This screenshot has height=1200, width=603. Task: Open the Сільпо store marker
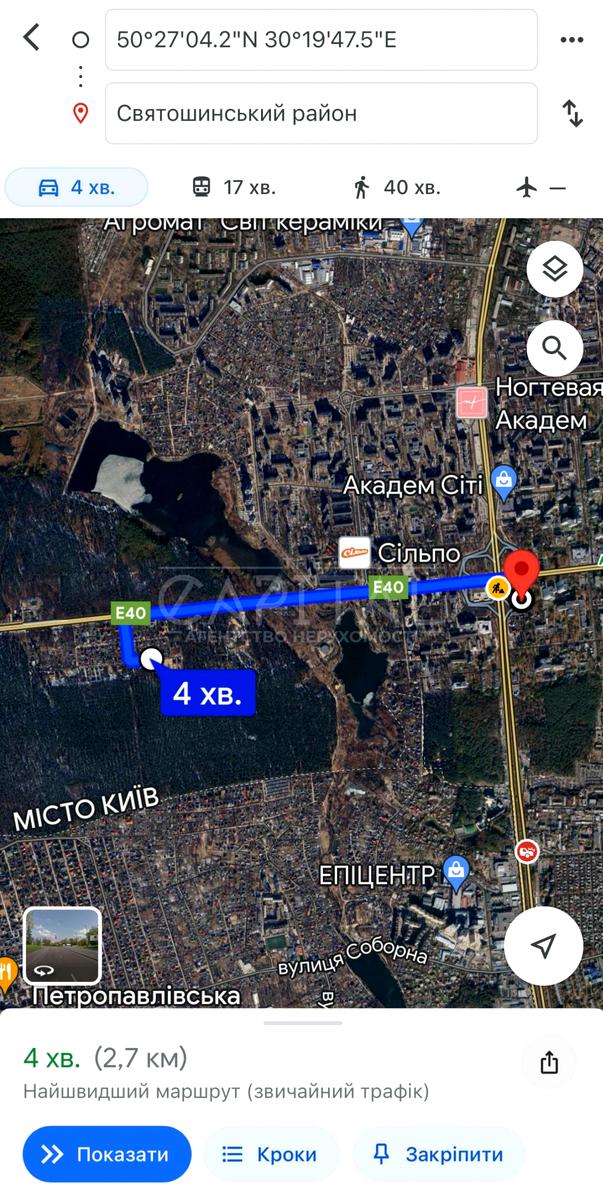click(354, 552)
